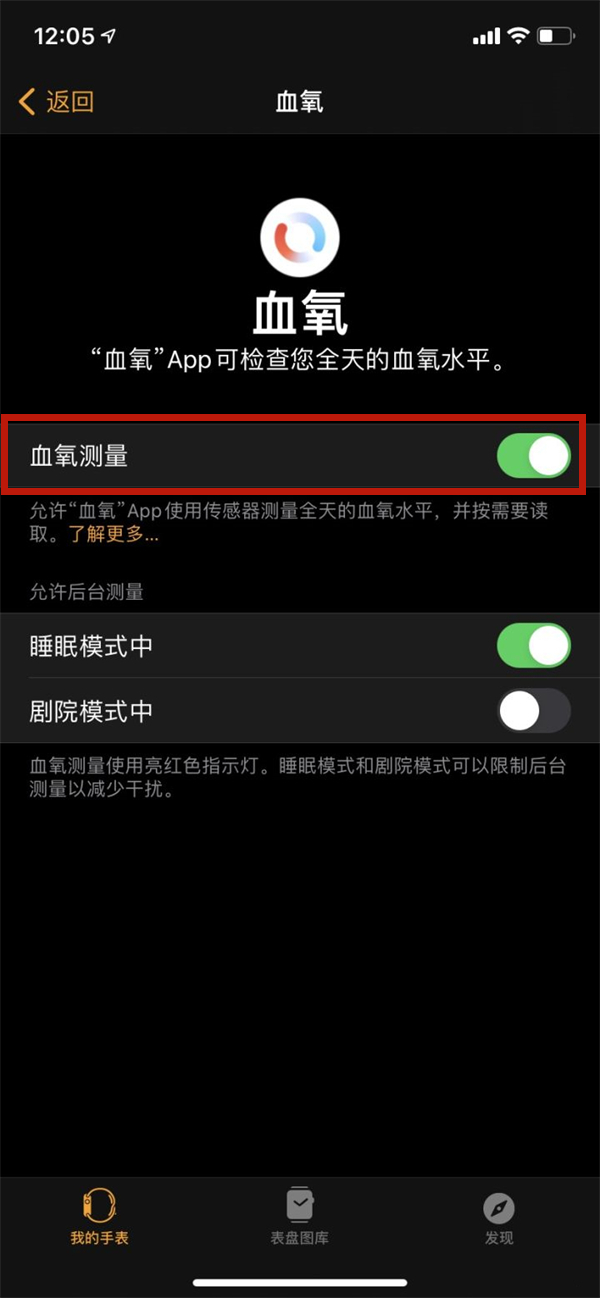Disable background measurement in 睡眠模式中

(533, 646)
